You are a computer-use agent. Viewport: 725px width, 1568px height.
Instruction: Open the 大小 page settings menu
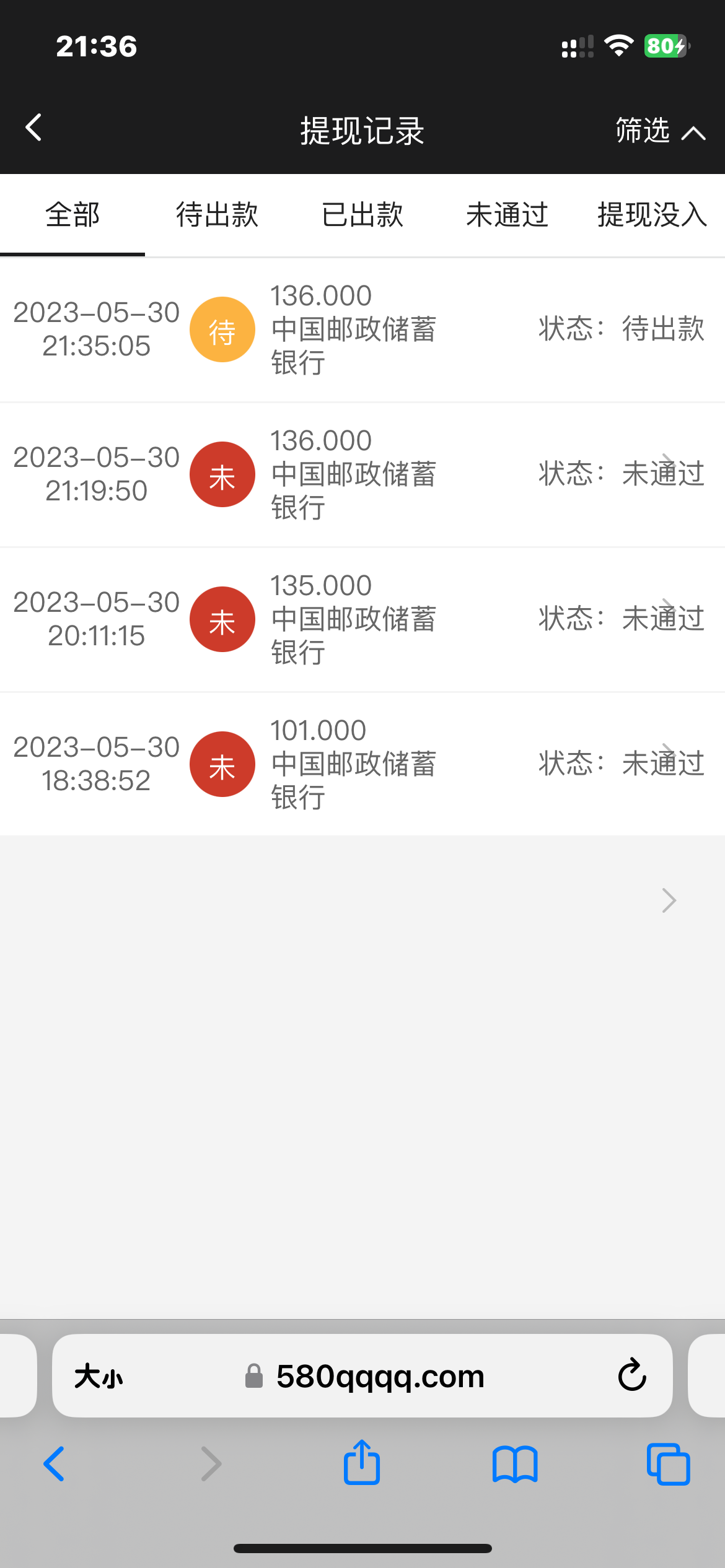(x=99, y=1376)
